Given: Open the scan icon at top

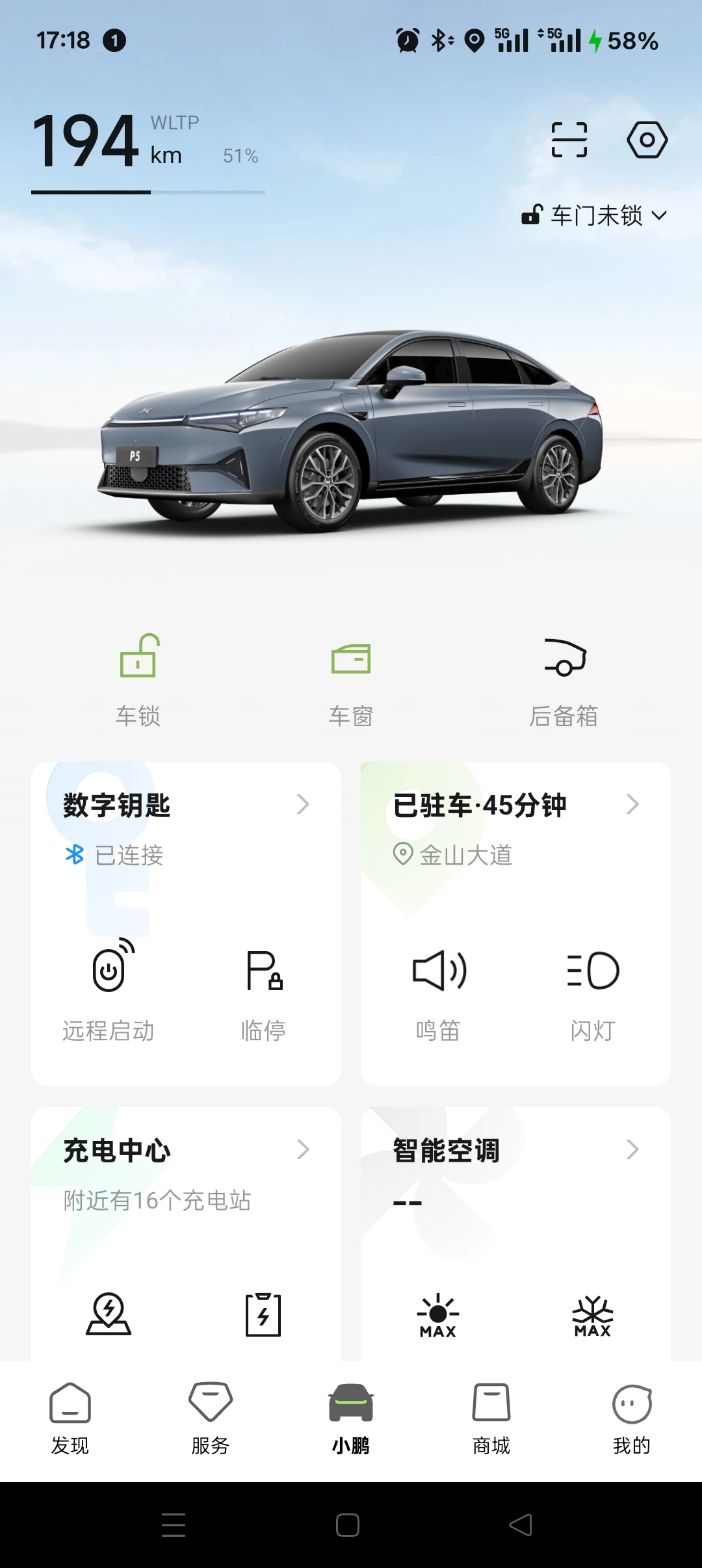Looking at the screenshot, I should click(569, 140).
